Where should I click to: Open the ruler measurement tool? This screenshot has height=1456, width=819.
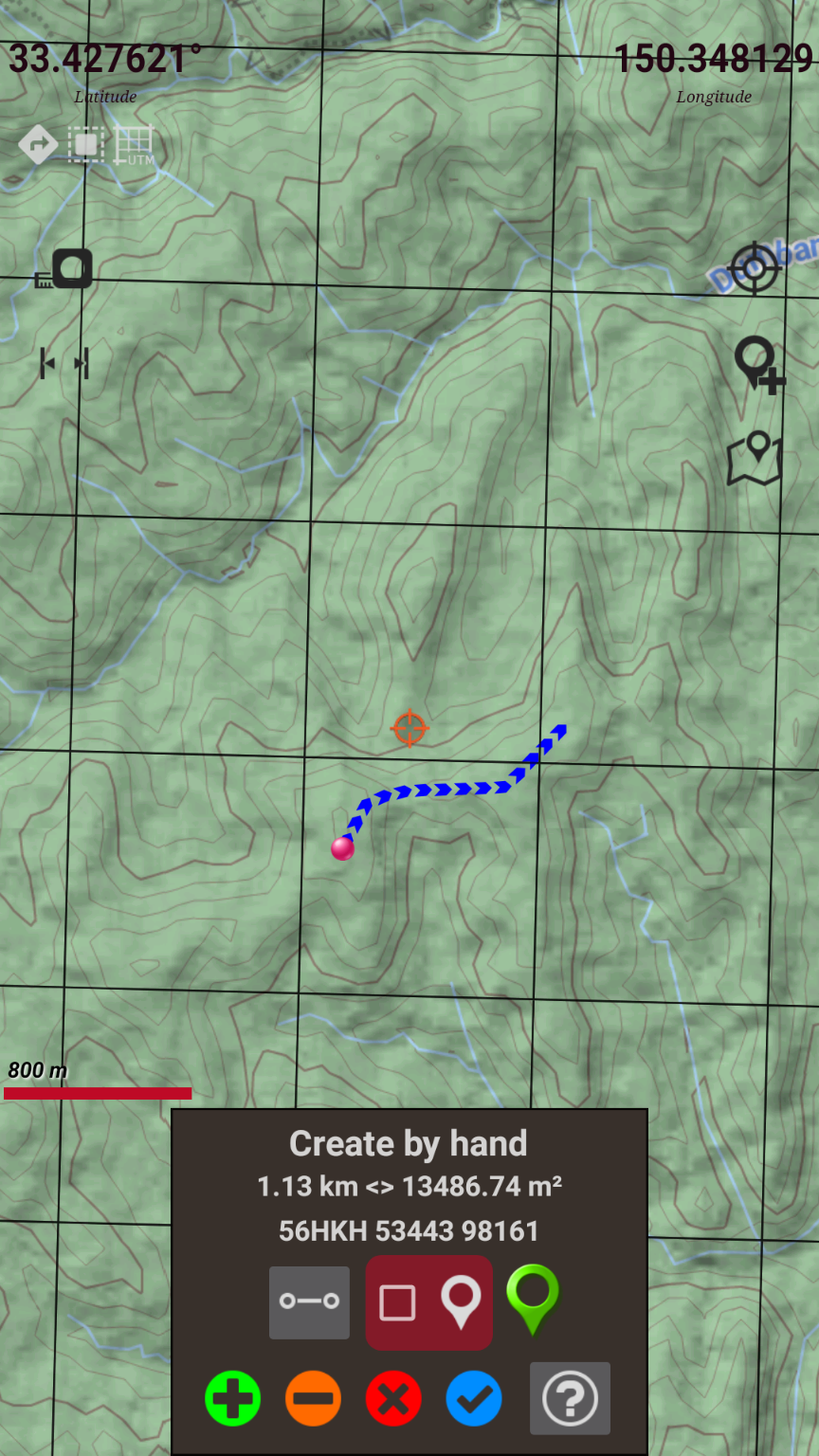[x=64, y=269]
